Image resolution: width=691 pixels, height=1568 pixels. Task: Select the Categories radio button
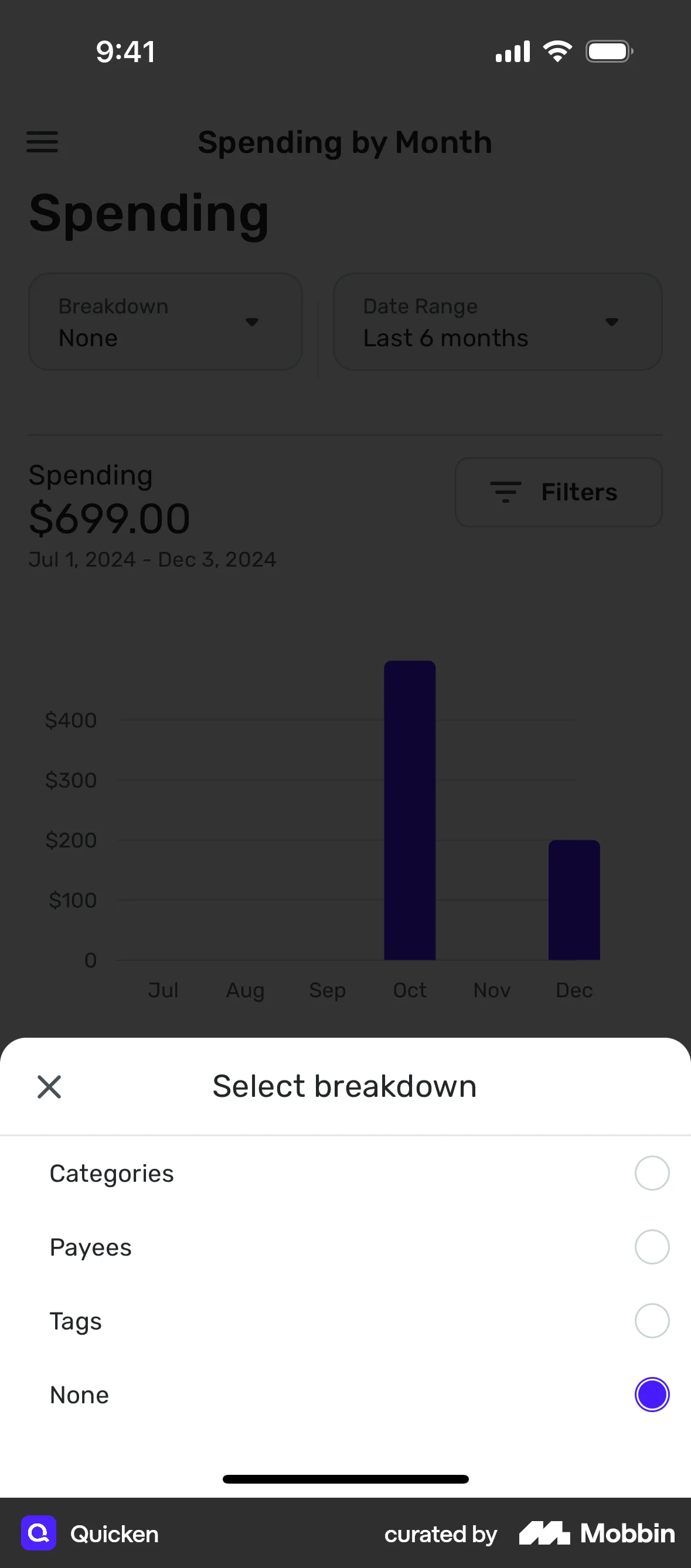coord(652,1172)
